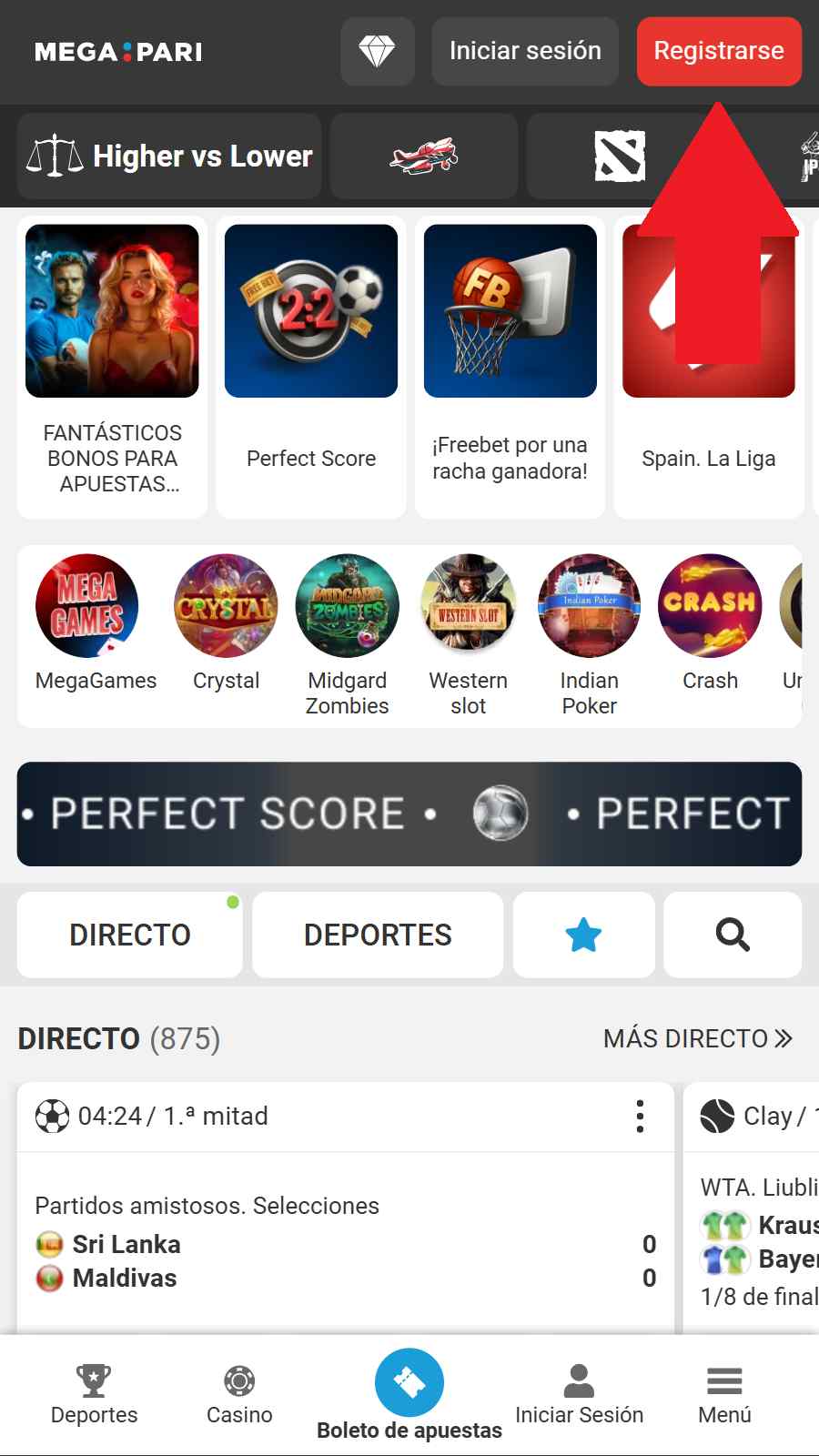
Task: Follow the MÁS DIRECTO link
Action: (x=697, y=1038)
